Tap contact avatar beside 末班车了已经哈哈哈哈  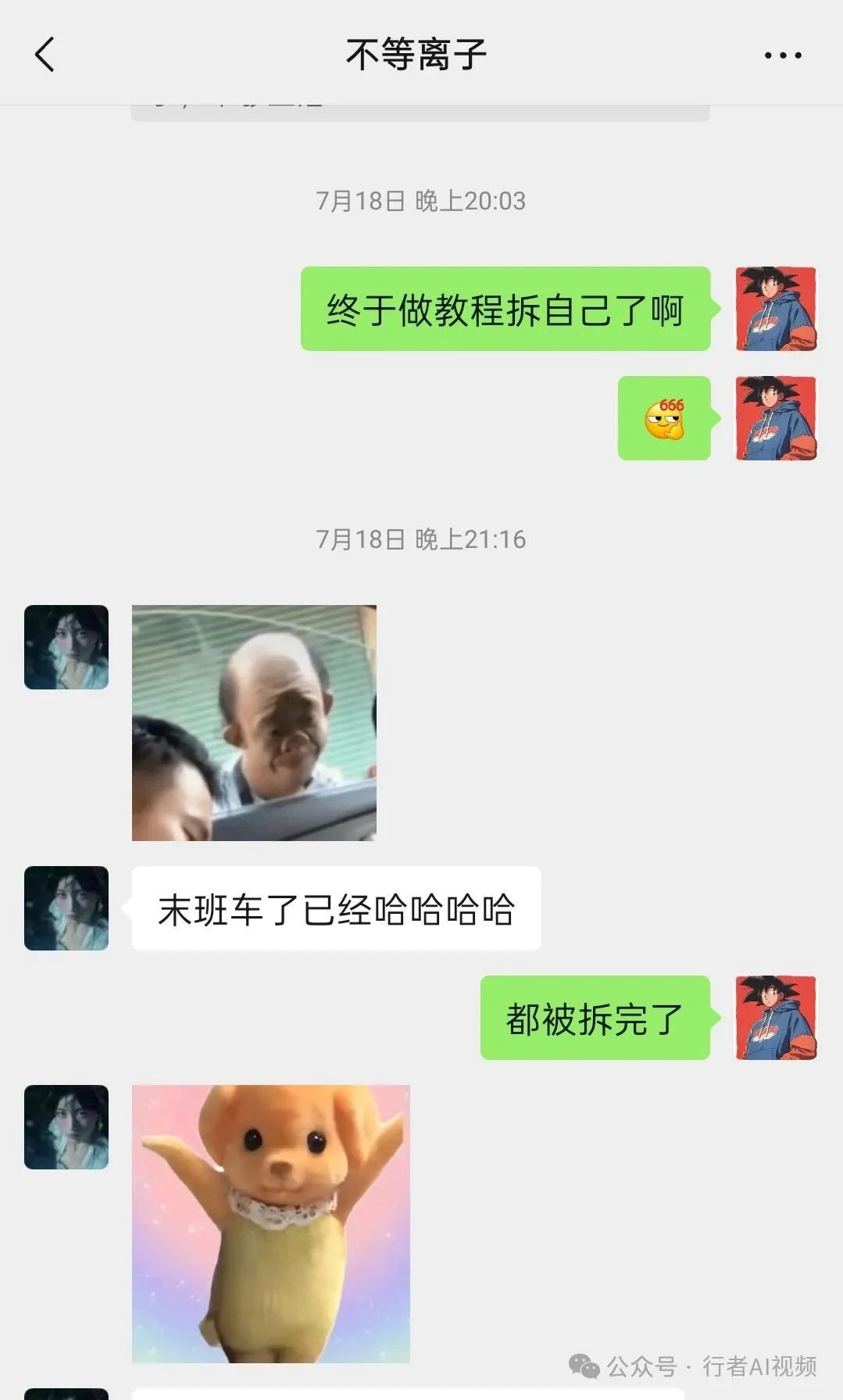pos(66,908)
